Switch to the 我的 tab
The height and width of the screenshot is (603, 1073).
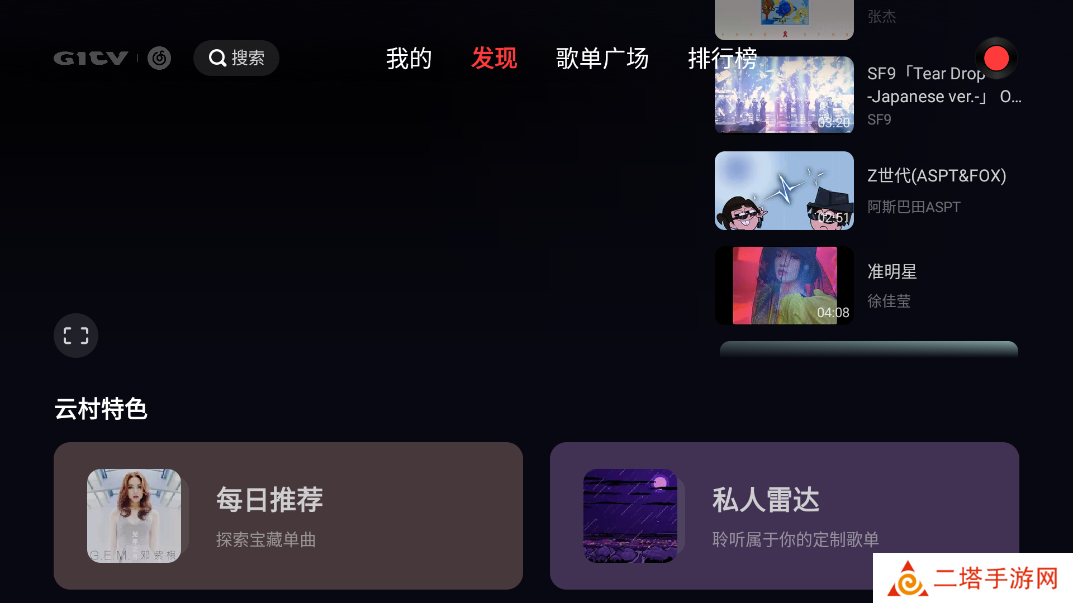coord(409,58)
